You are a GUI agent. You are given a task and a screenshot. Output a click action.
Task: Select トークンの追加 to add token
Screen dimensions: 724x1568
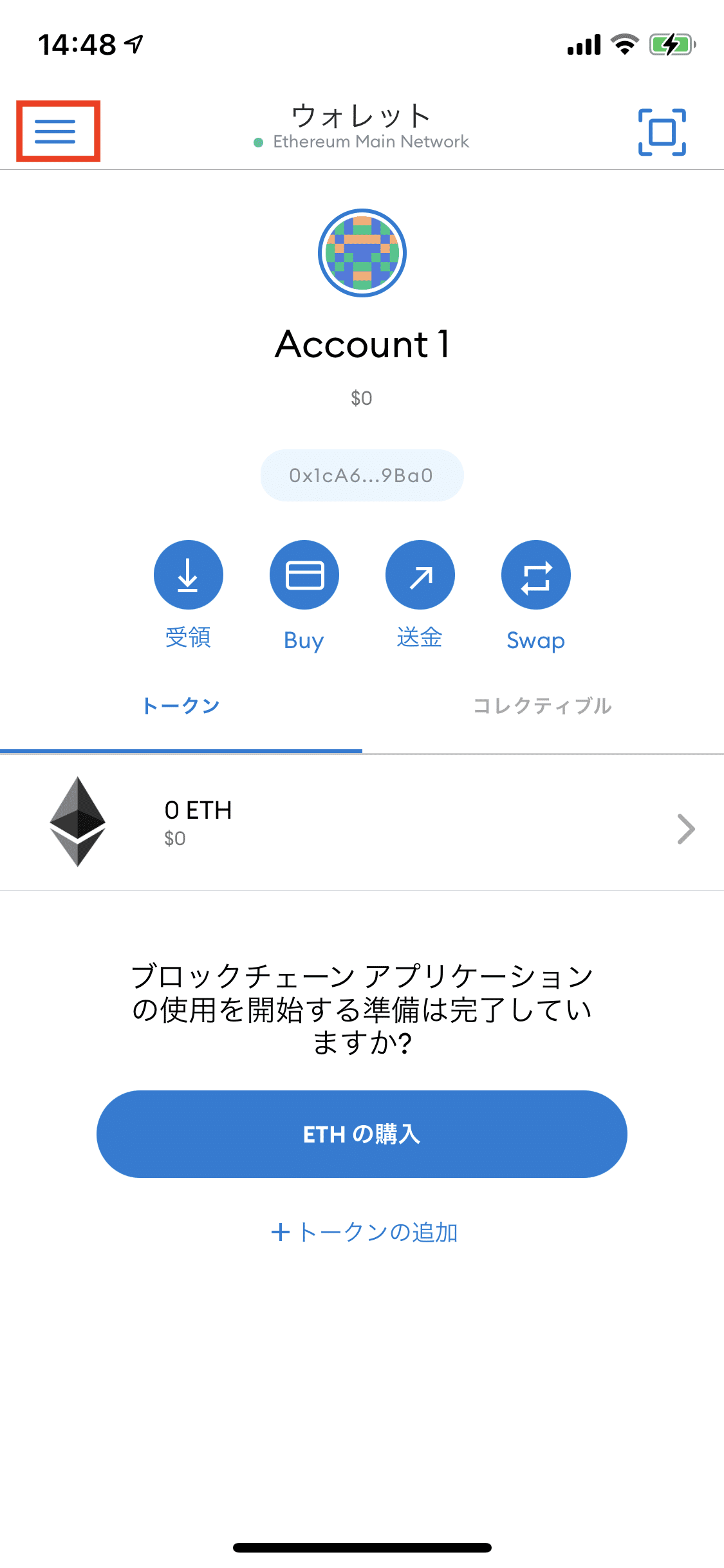[x=364, y=1232]
